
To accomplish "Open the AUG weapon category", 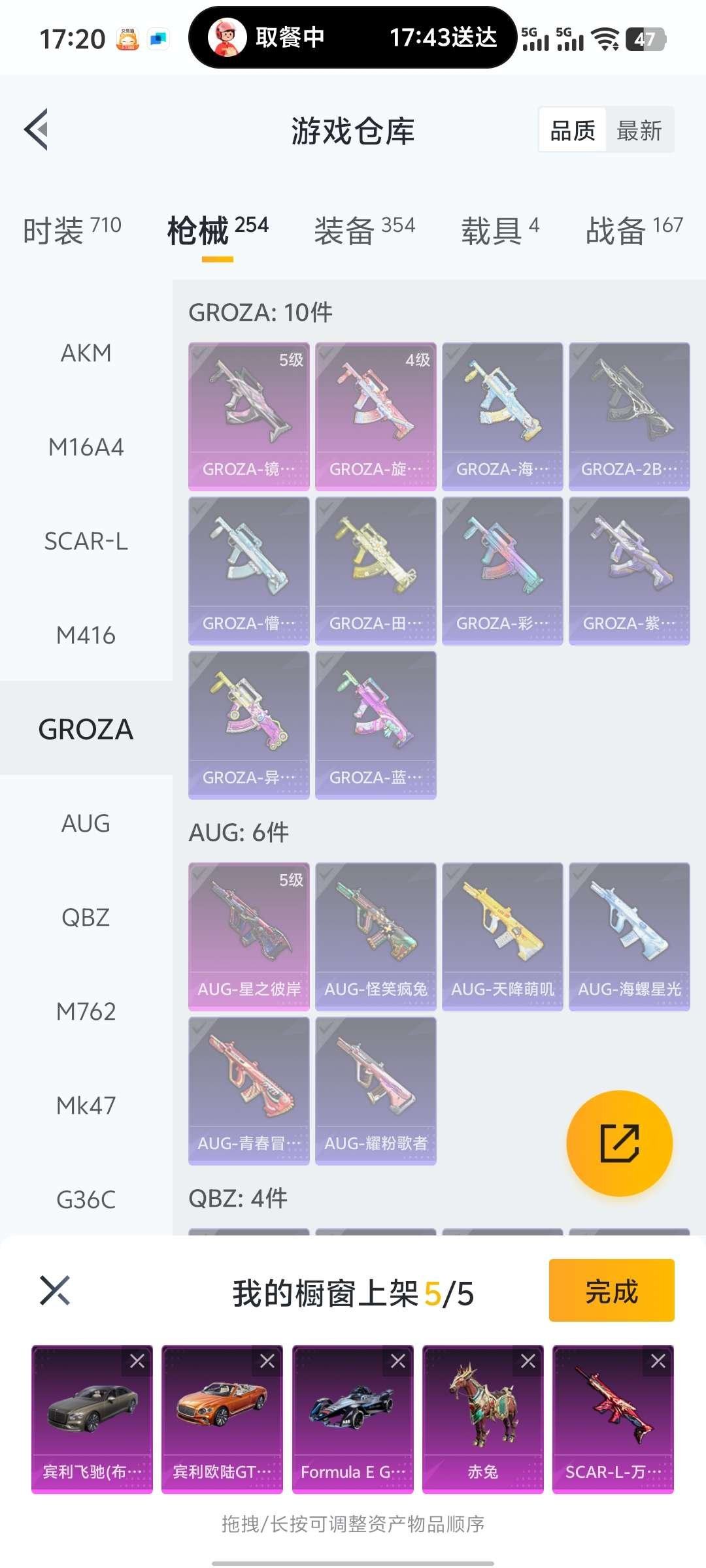I will pos(86,823).
